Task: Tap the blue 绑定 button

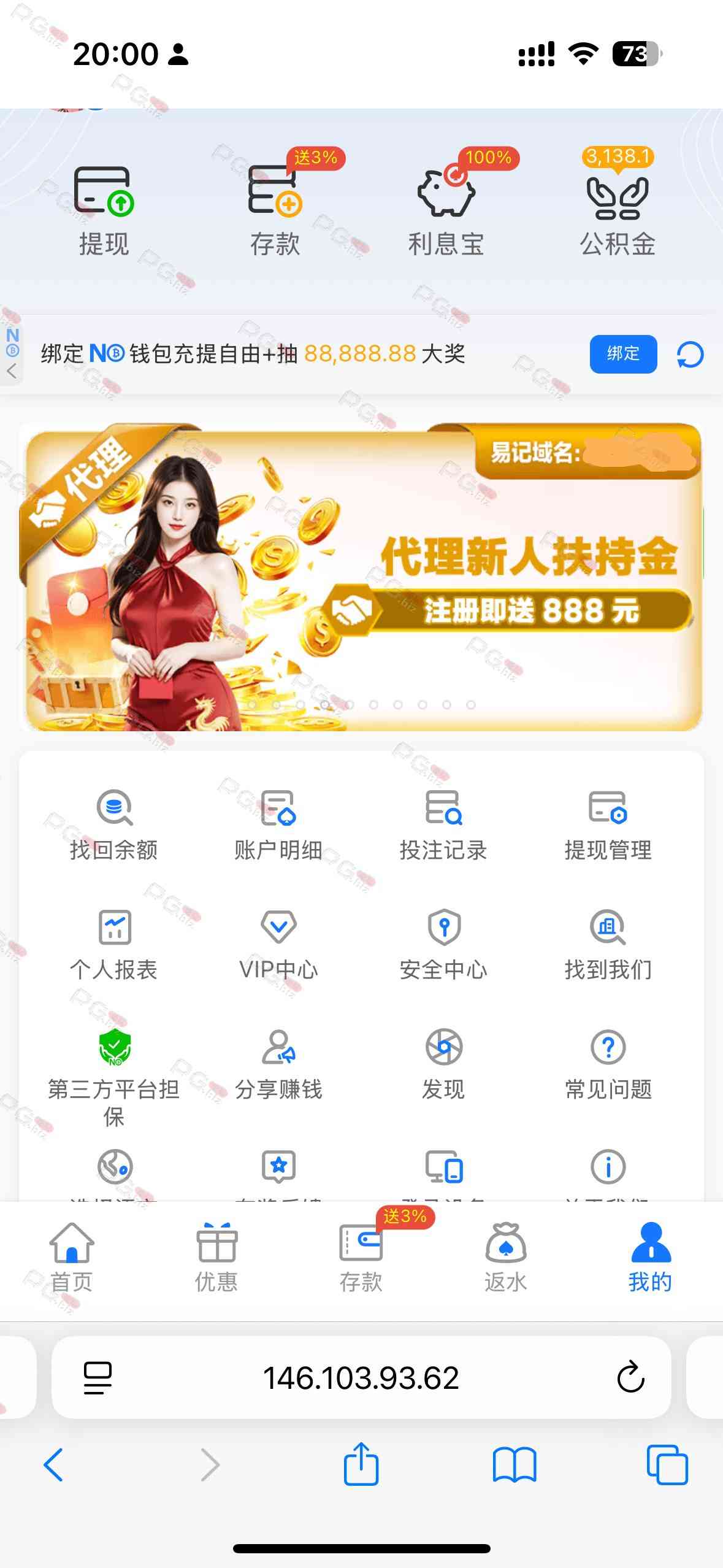Action: click(x=623, y=354)
